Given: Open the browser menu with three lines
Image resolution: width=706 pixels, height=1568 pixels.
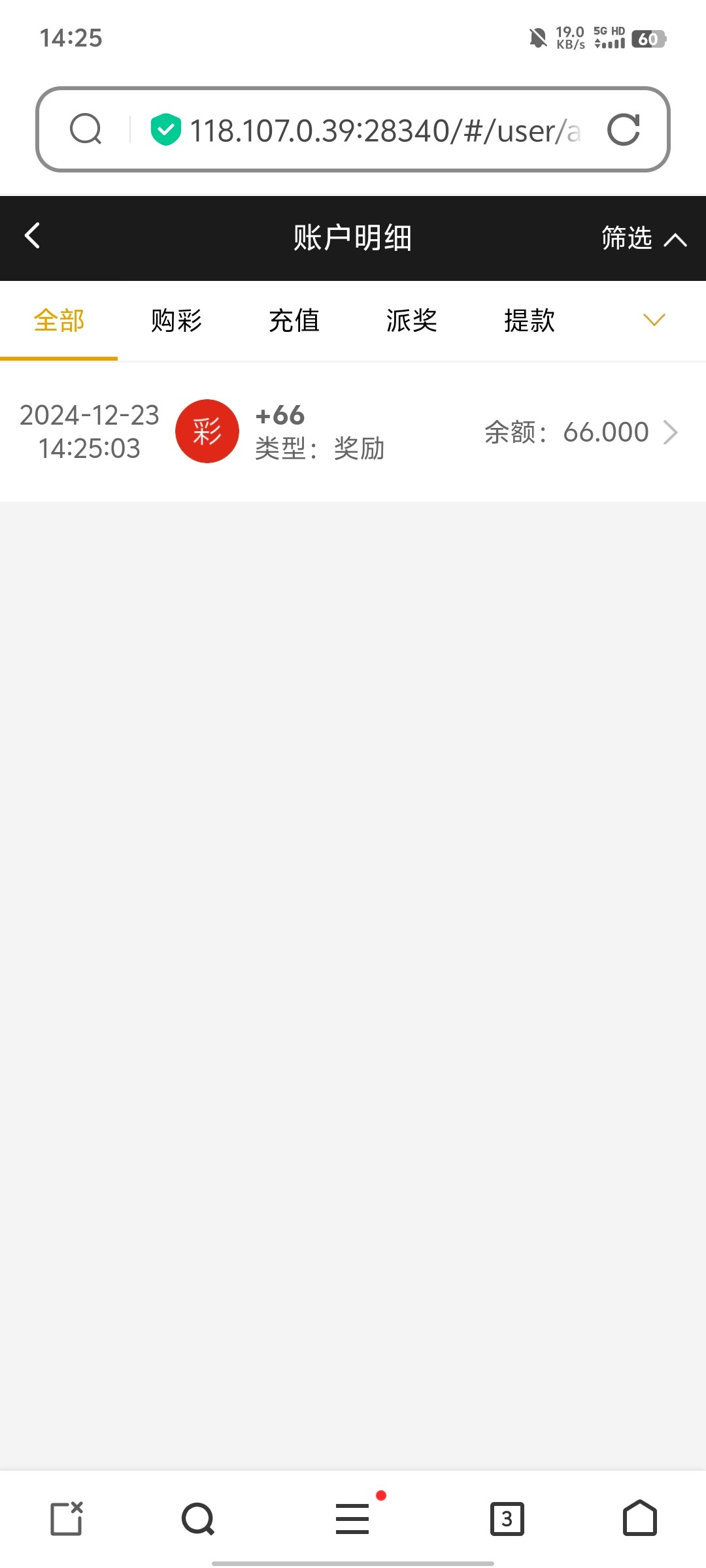Looking at the screenshot, I should (x=352, y=1518).
